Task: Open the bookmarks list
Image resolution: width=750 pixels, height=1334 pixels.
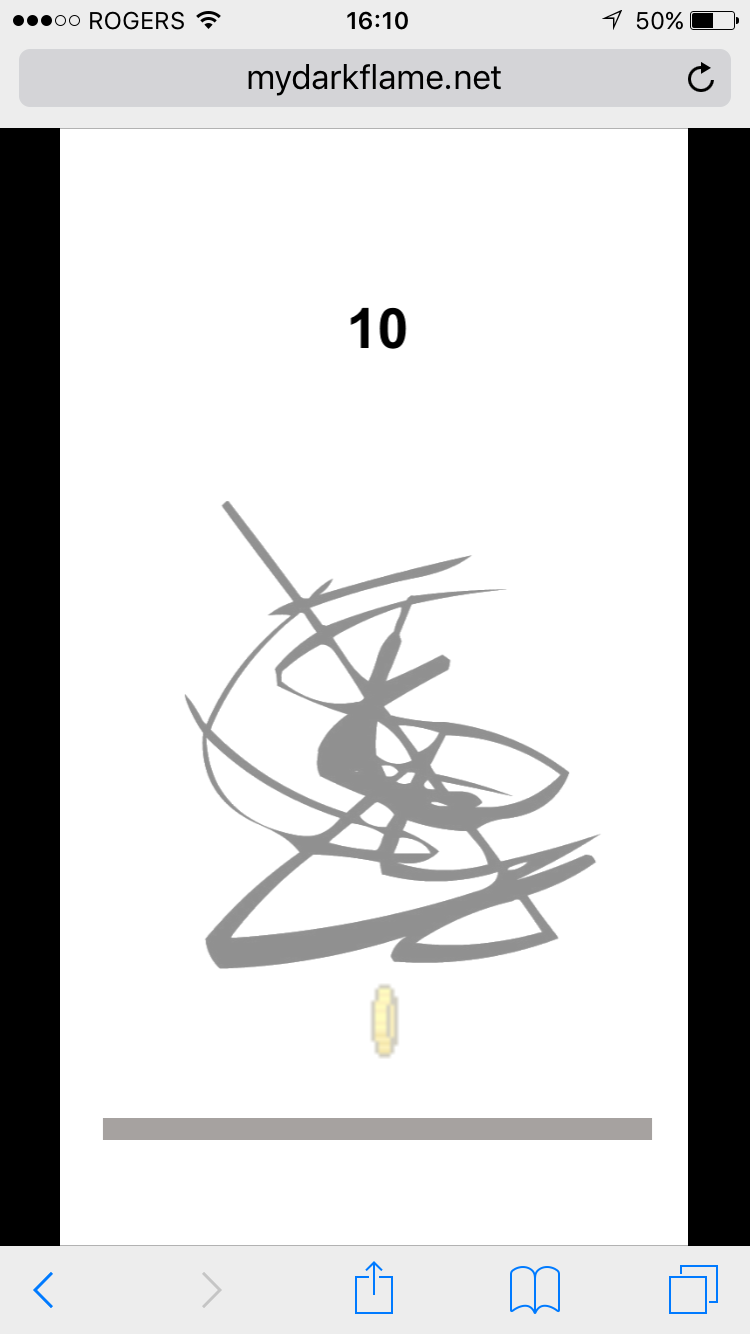Action: coord(535,1290)
